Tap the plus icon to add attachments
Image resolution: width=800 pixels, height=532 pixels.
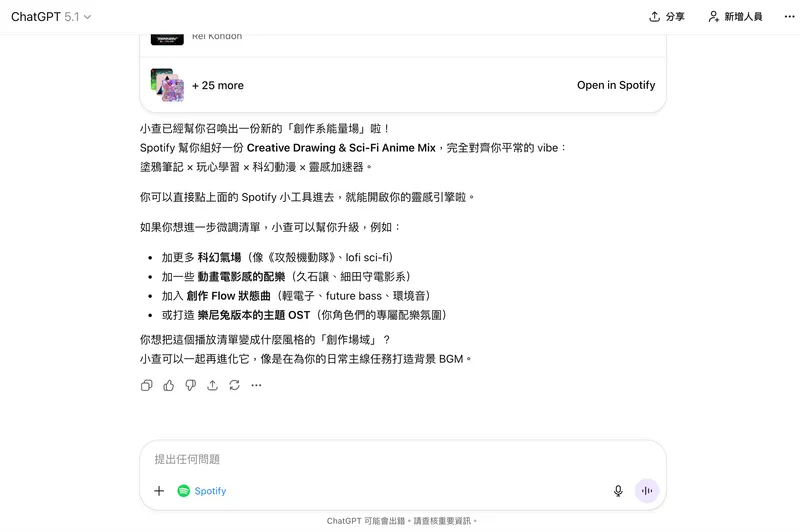[x=159, y=491]
